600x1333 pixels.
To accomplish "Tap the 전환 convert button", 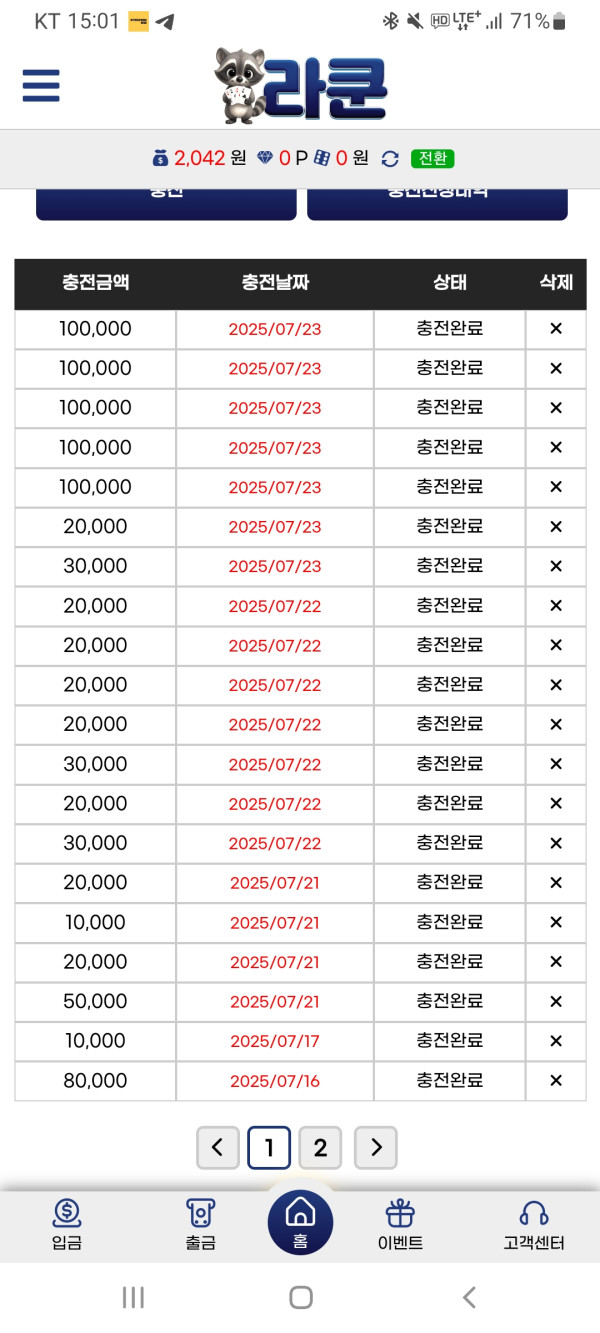I will (x=433, y=158).
